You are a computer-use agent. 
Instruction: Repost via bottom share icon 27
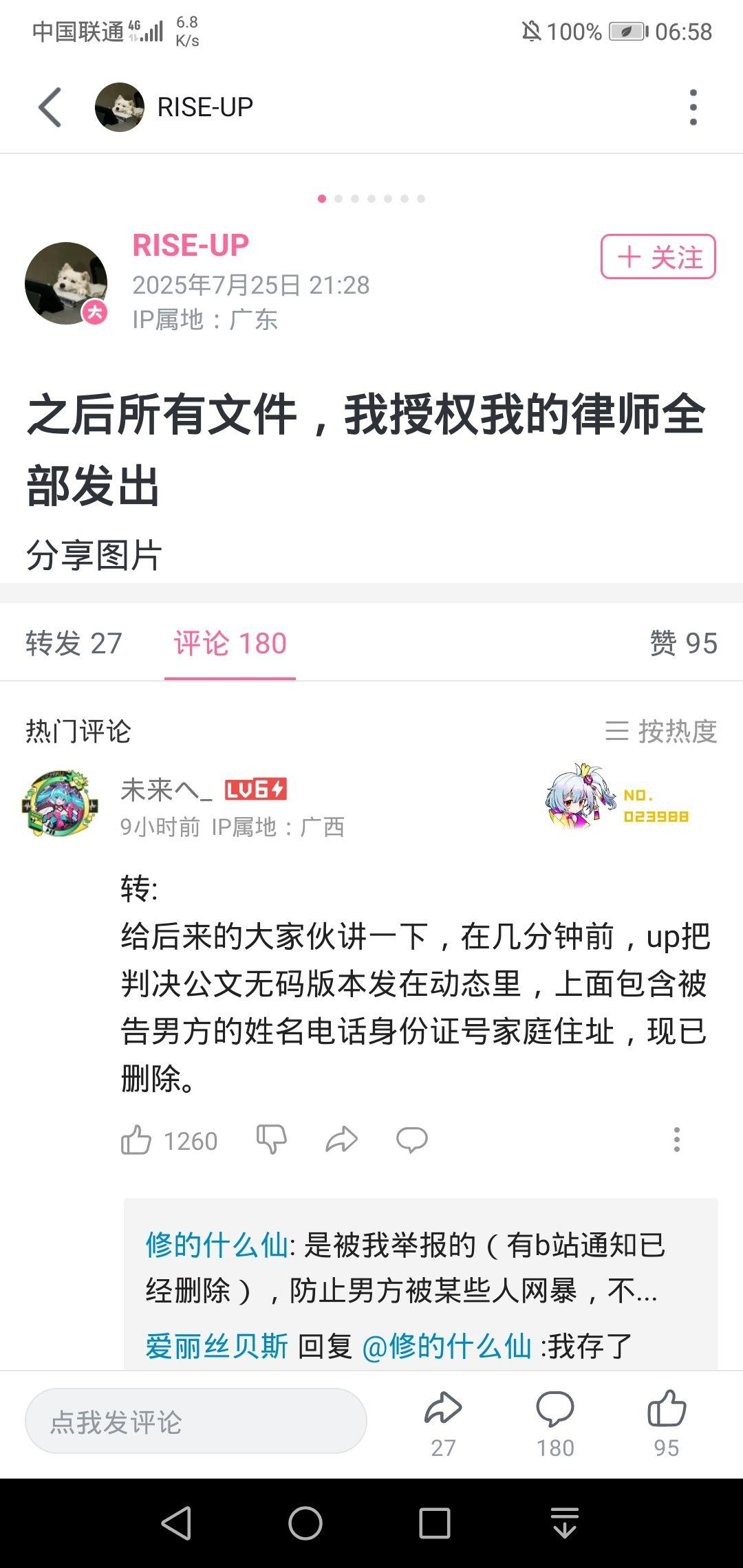(x=443, y=1421)
